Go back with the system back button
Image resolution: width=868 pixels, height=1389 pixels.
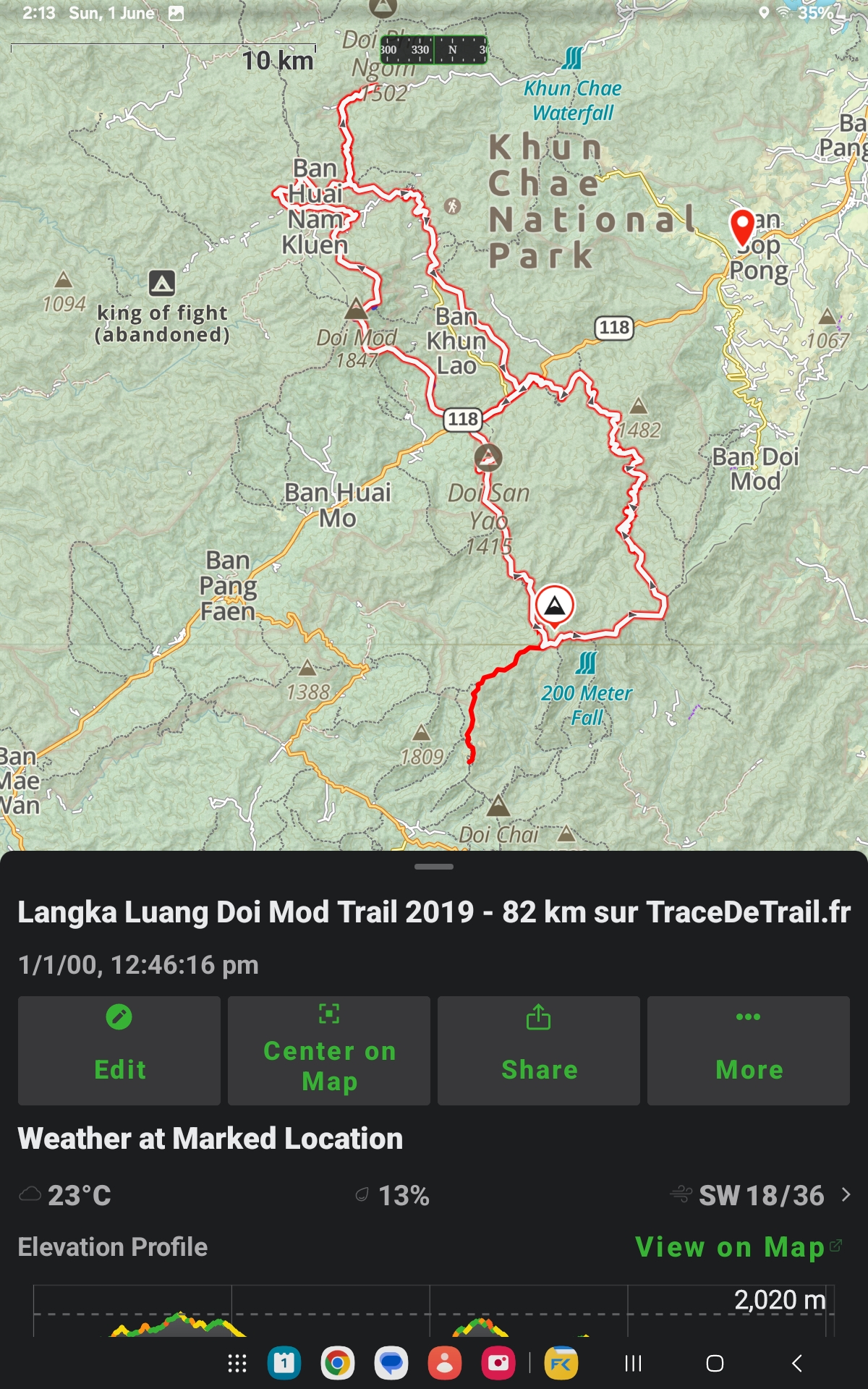click(797, 1364)
